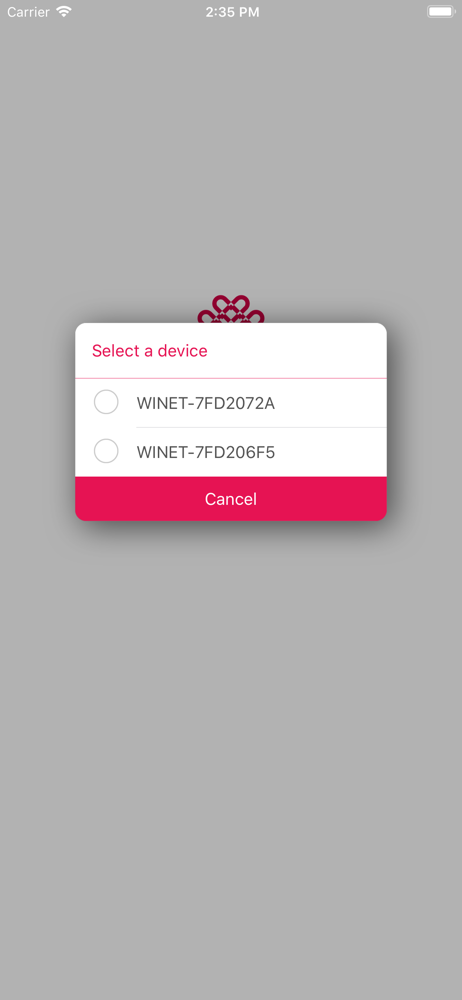Choose device WINET-7FD206F5
This screenshot has height=1000, width=462.
point(230,452)
